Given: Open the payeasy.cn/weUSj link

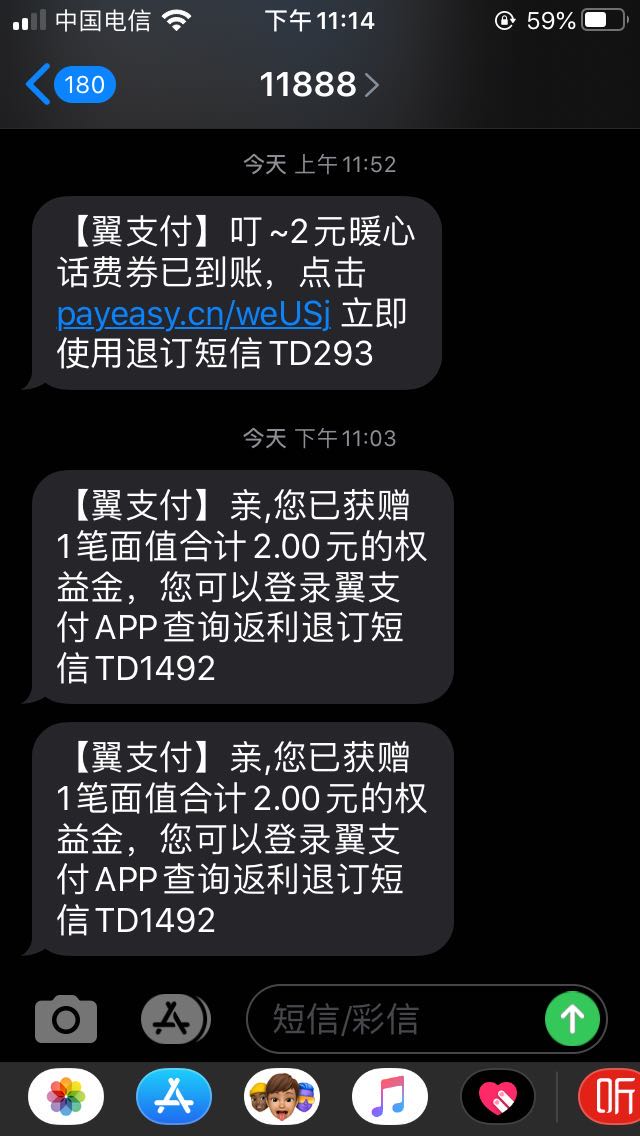Looking at the screenshot, I should pyautogui.click(x=193, y=313).
